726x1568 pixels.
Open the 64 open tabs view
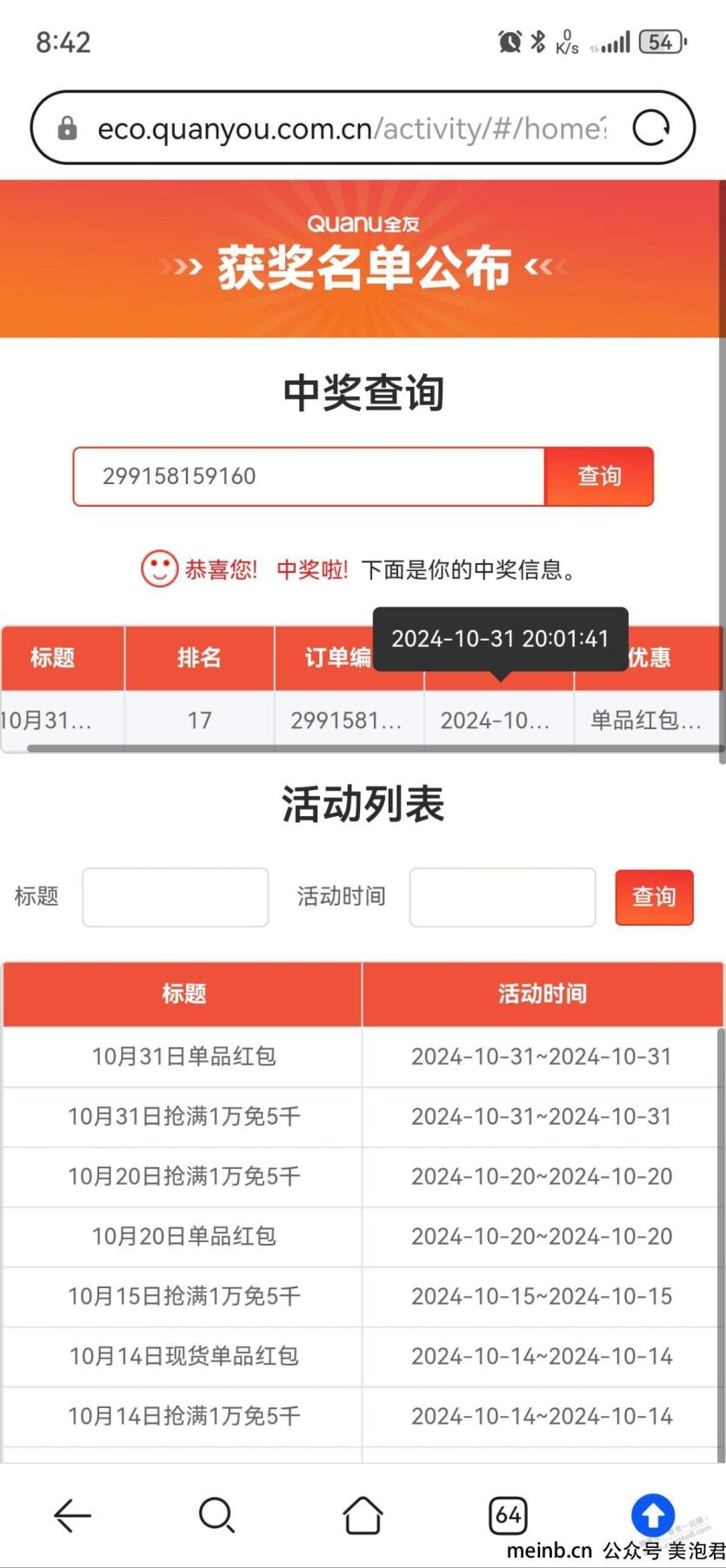click(x=508, y=1515)
